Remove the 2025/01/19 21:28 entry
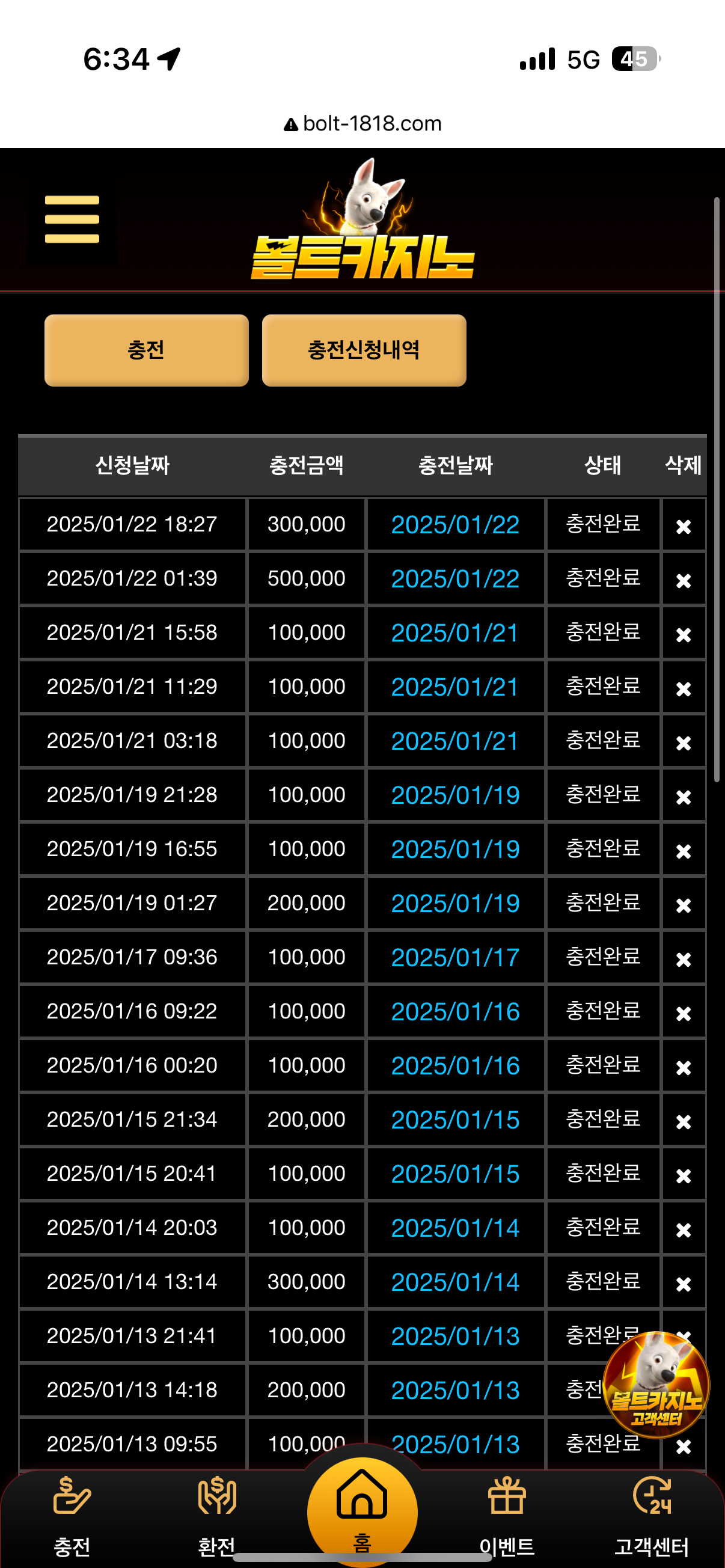The height and width of the screenshot is (1568, 725). click(x=683, y=797)
